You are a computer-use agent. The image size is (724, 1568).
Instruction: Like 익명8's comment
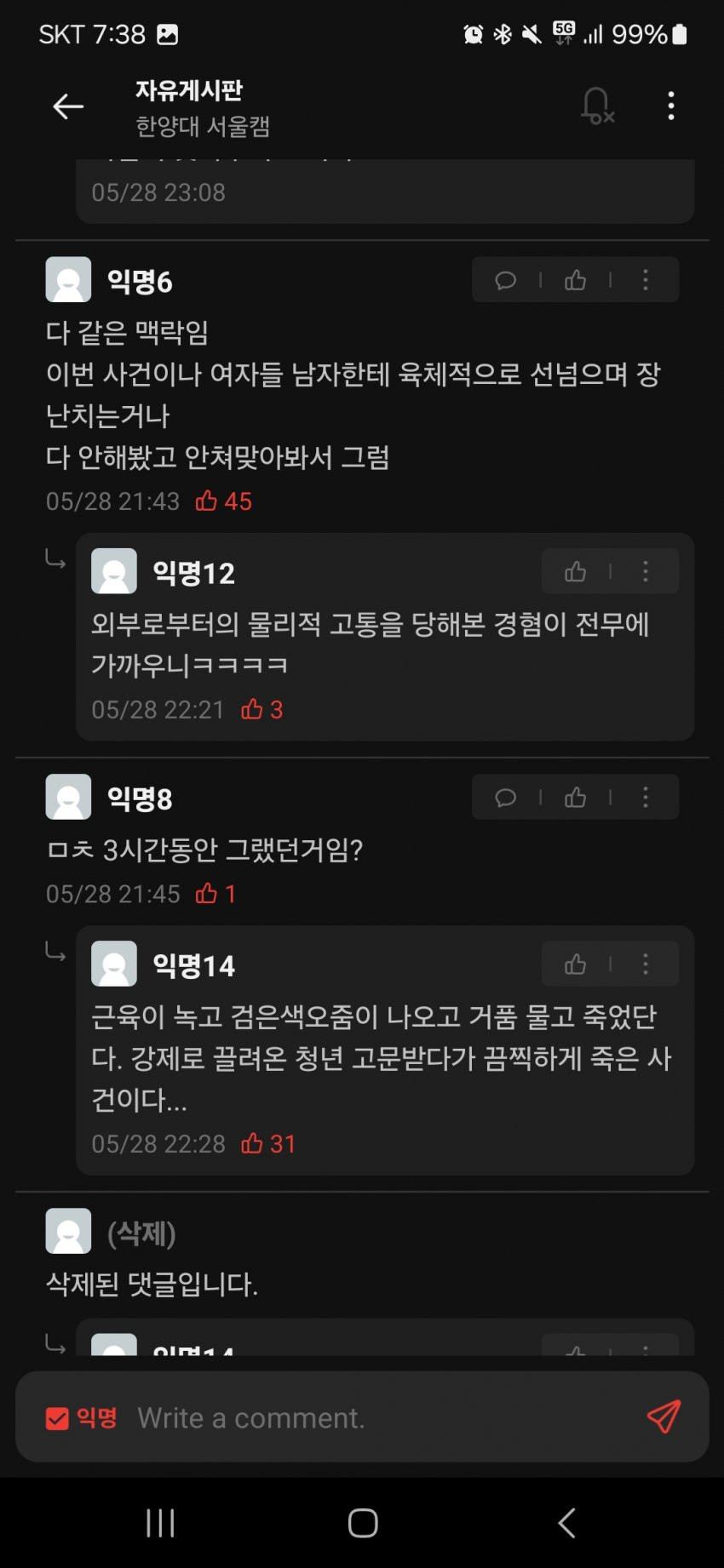point(576,797)
